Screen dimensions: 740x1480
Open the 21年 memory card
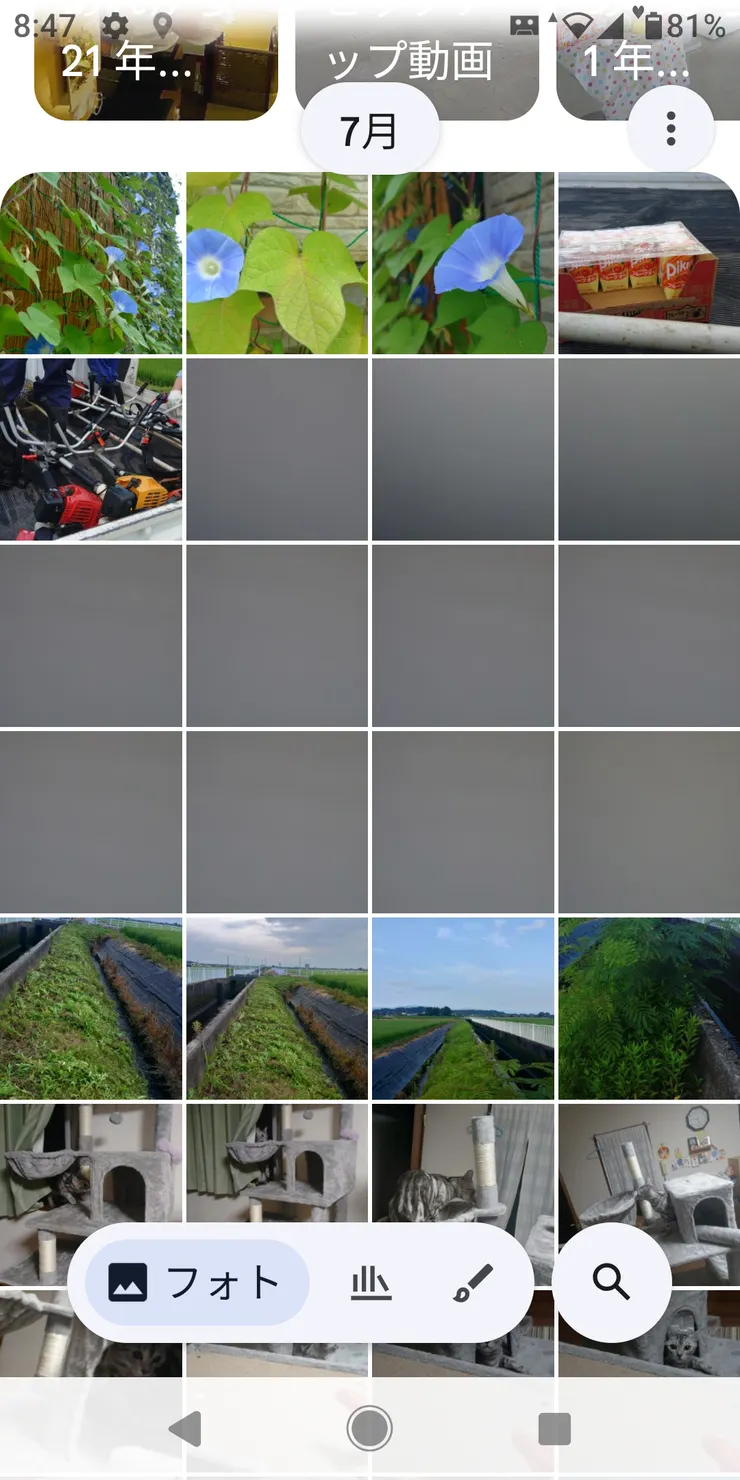156,60
